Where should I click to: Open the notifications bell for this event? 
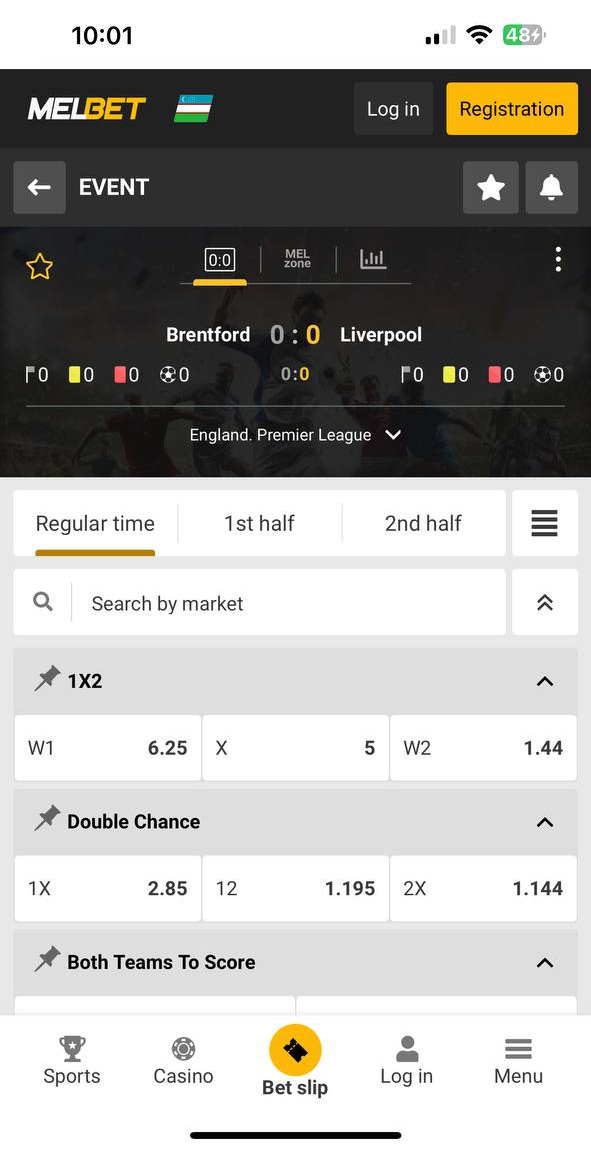coord(551,188)
